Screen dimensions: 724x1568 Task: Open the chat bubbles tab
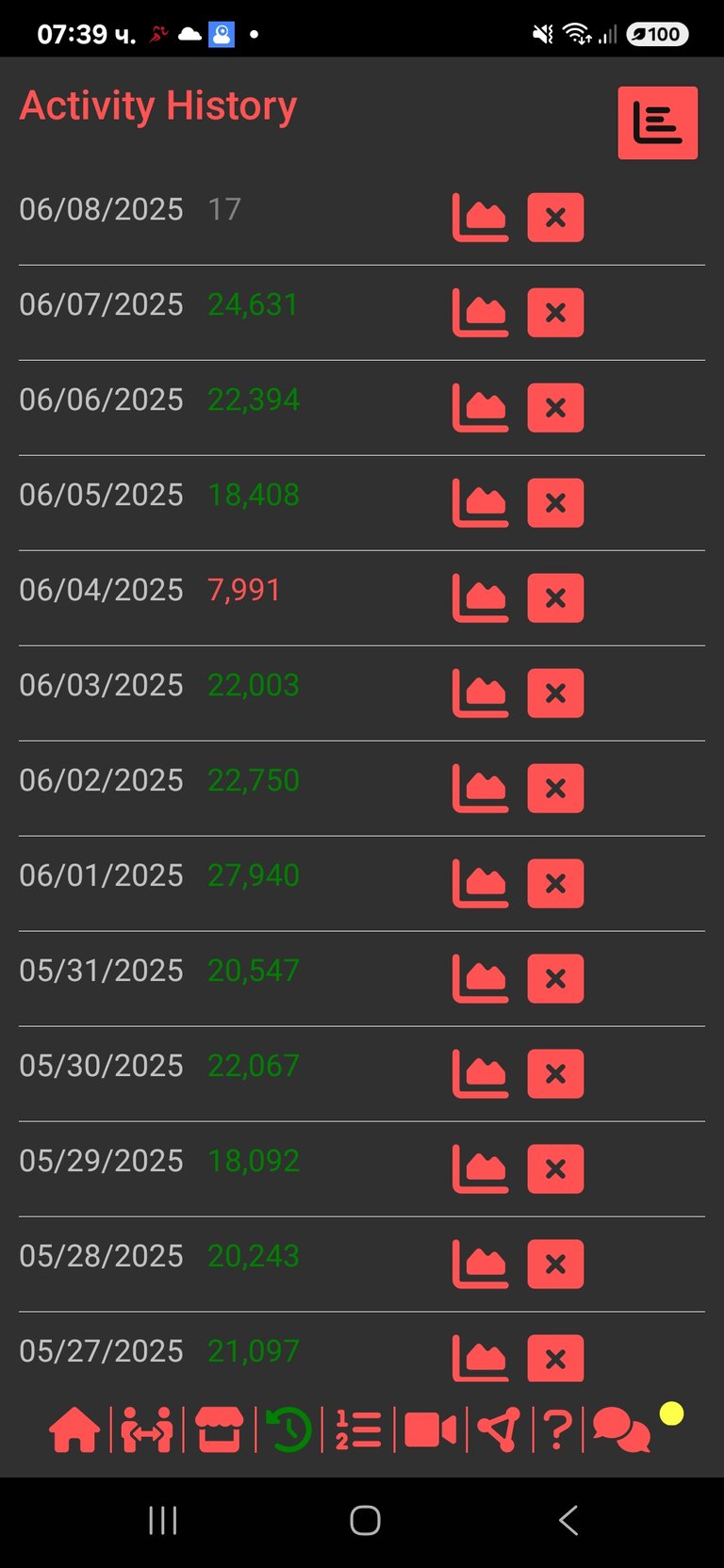click(x=621, y=1429)
